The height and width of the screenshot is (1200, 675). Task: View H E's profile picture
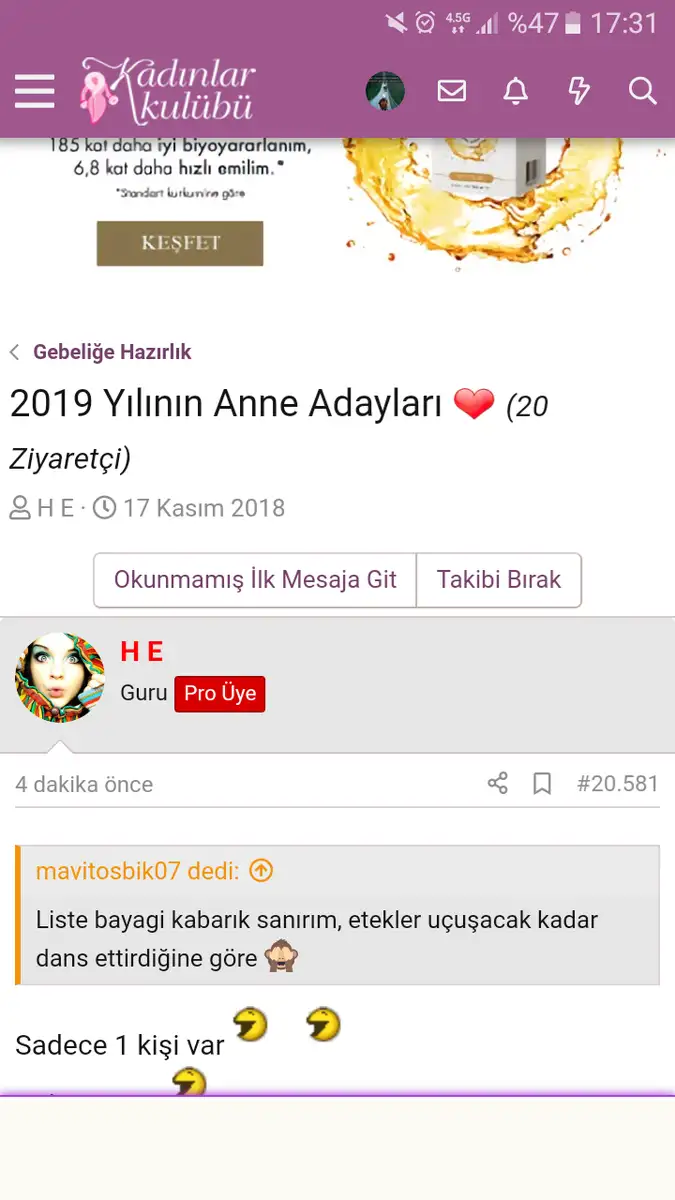pyautogui.click(x=60, y=678)
